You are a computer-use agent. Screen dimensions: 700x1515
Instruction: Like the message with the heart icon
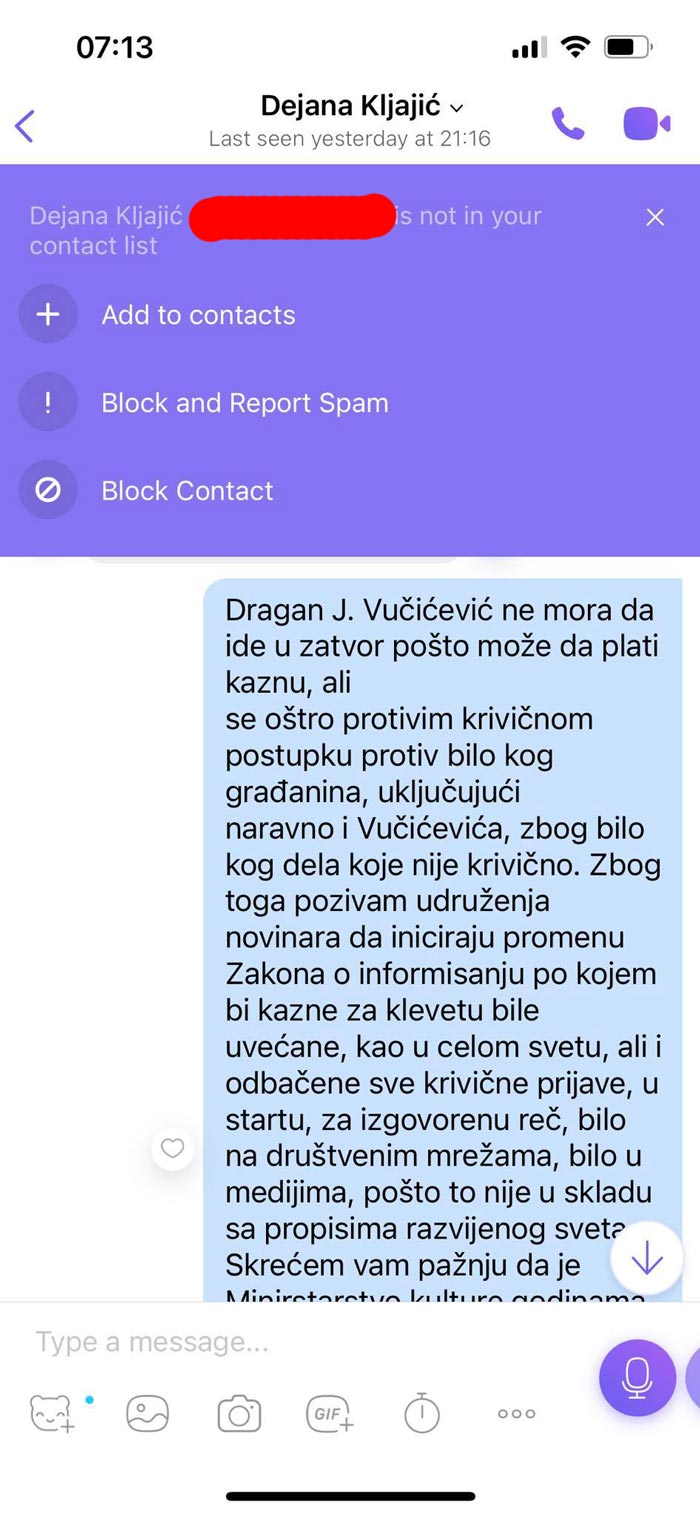click(173, 1149)
